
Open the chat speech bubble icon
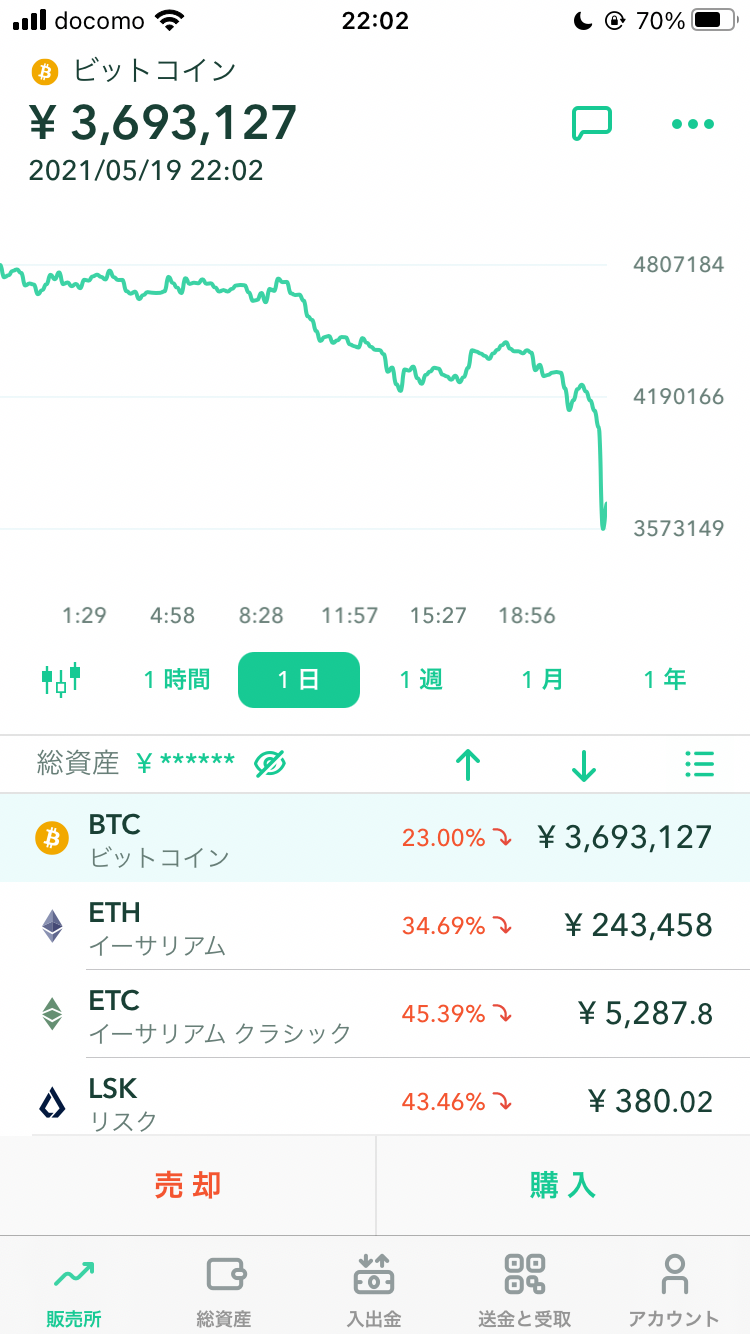(x=592, y=124)
